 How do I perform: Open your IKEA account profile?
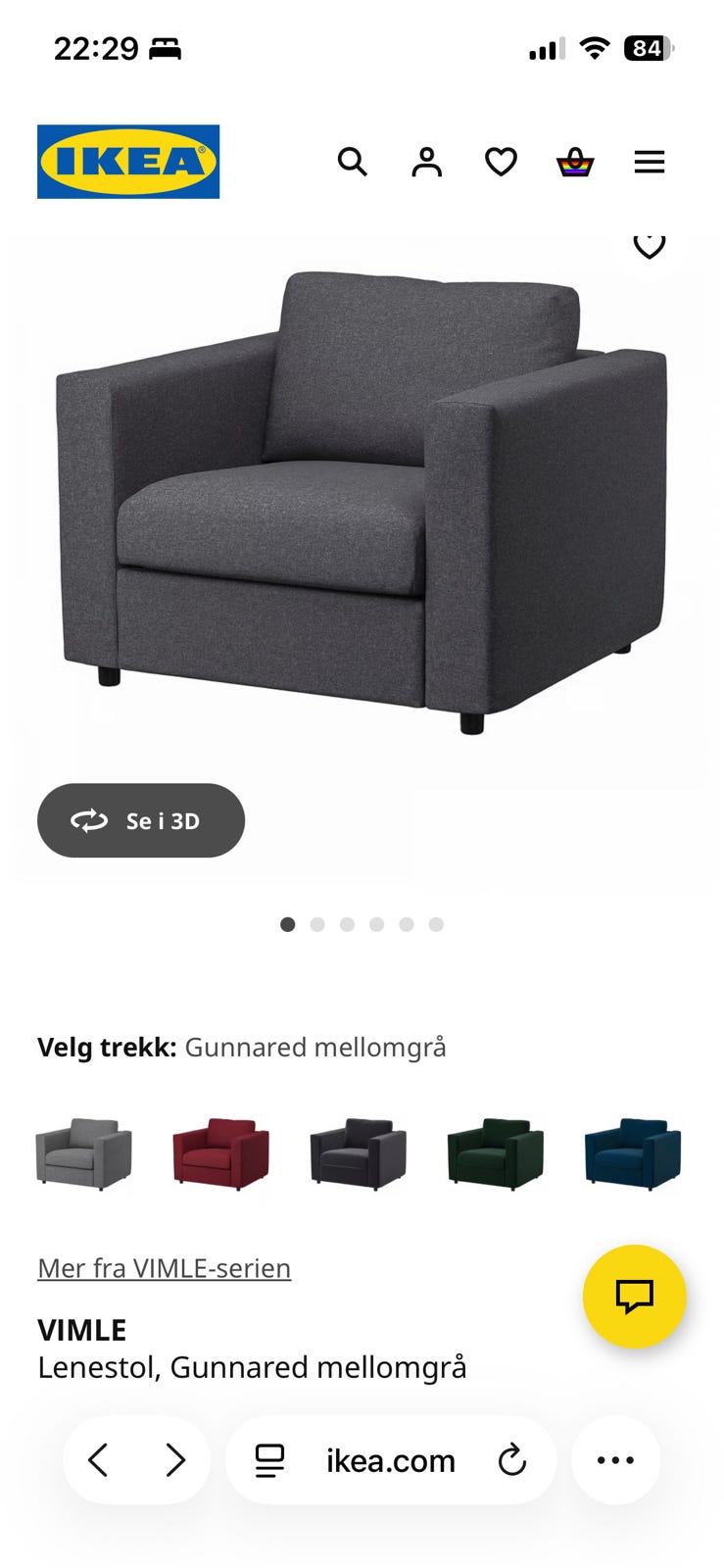(x=426, y=162)
